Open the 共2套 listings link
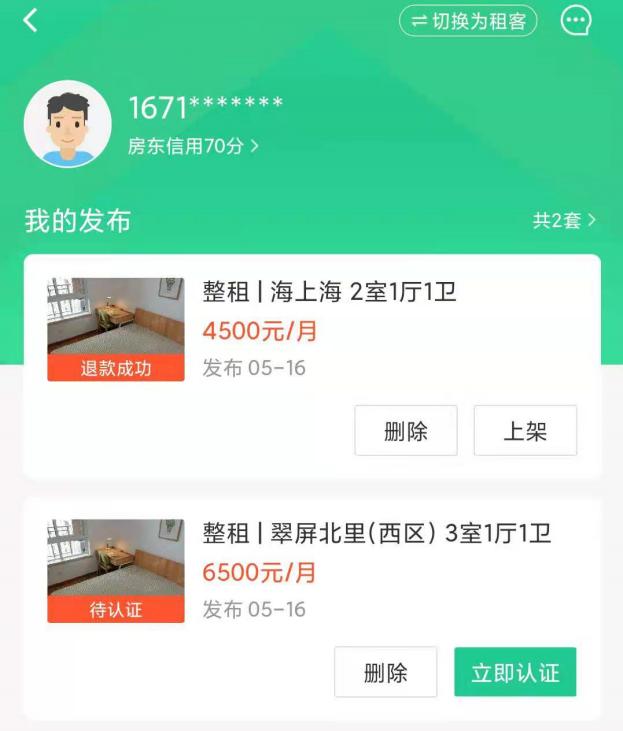 tap(564, 220)
